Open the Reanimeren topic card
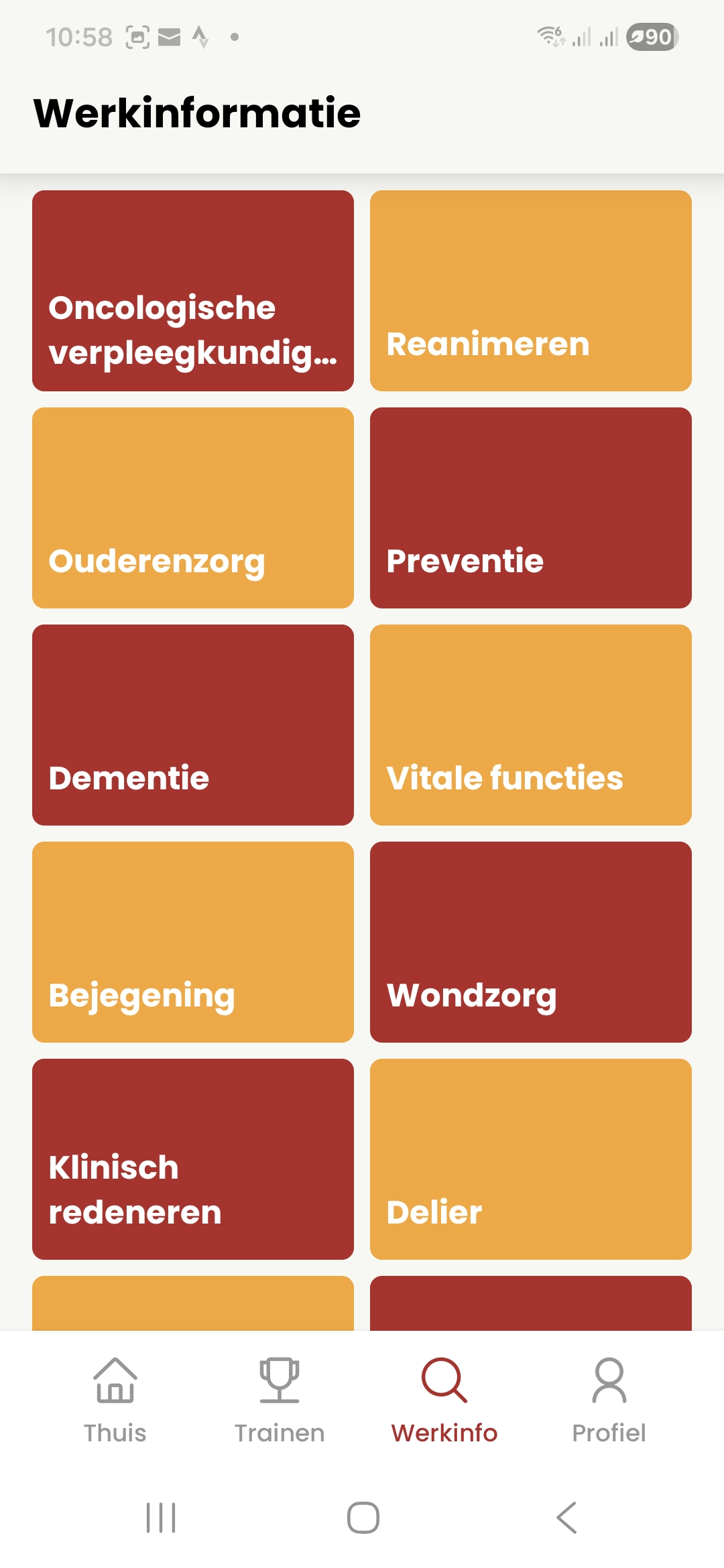Viewport: 724px width, 1568px height. (531, 290)
